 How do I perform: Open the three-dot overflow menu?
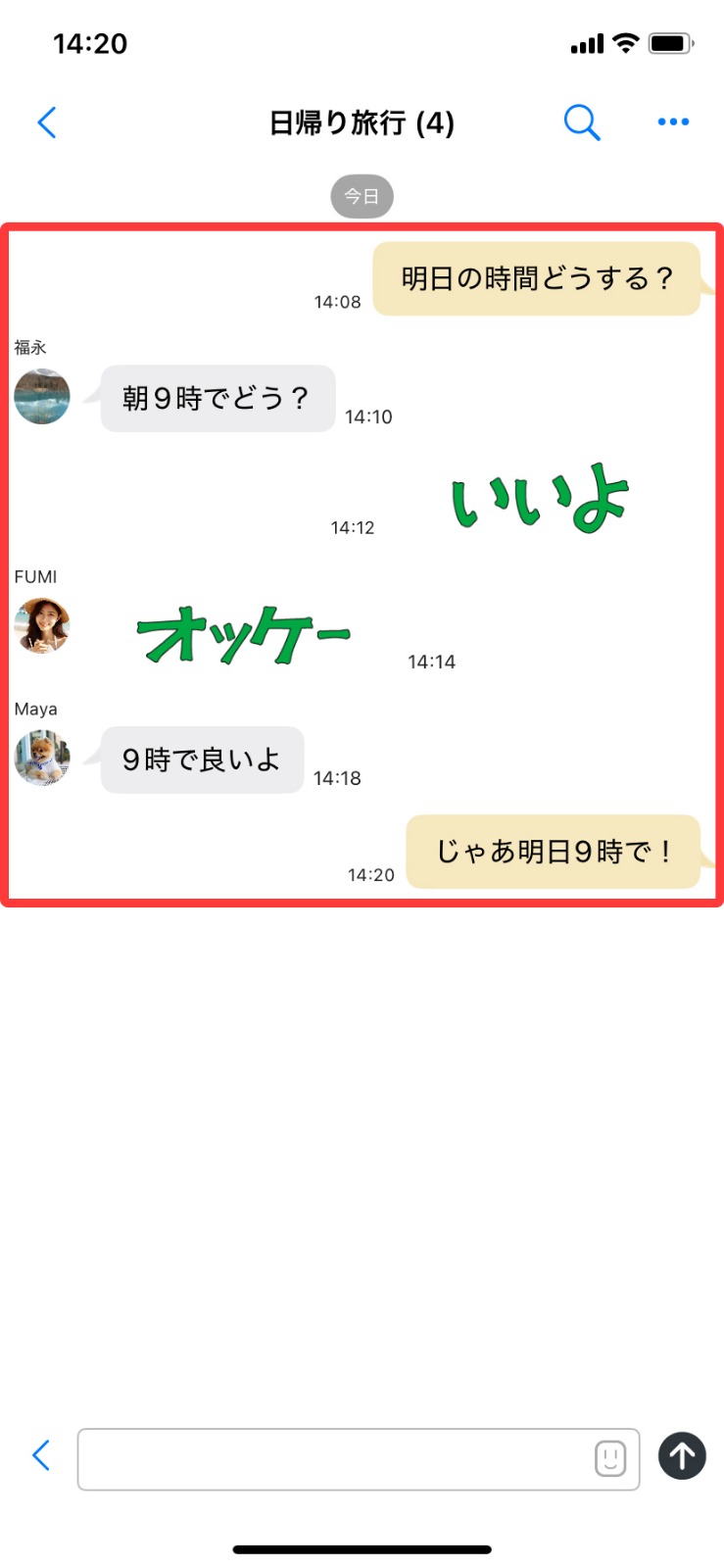[x=673, y=122]
